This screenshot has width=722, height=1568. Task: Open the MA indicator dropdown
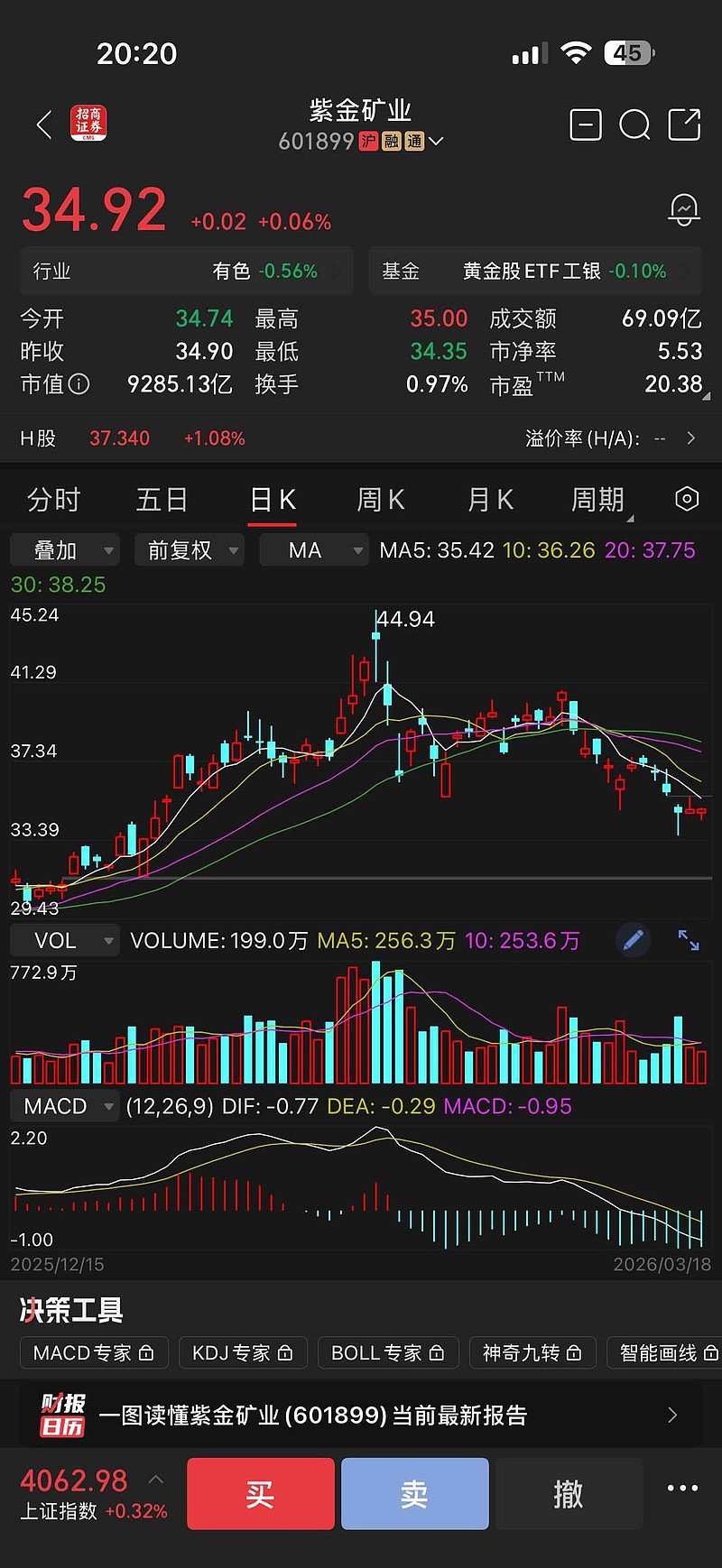pos(314,549)
